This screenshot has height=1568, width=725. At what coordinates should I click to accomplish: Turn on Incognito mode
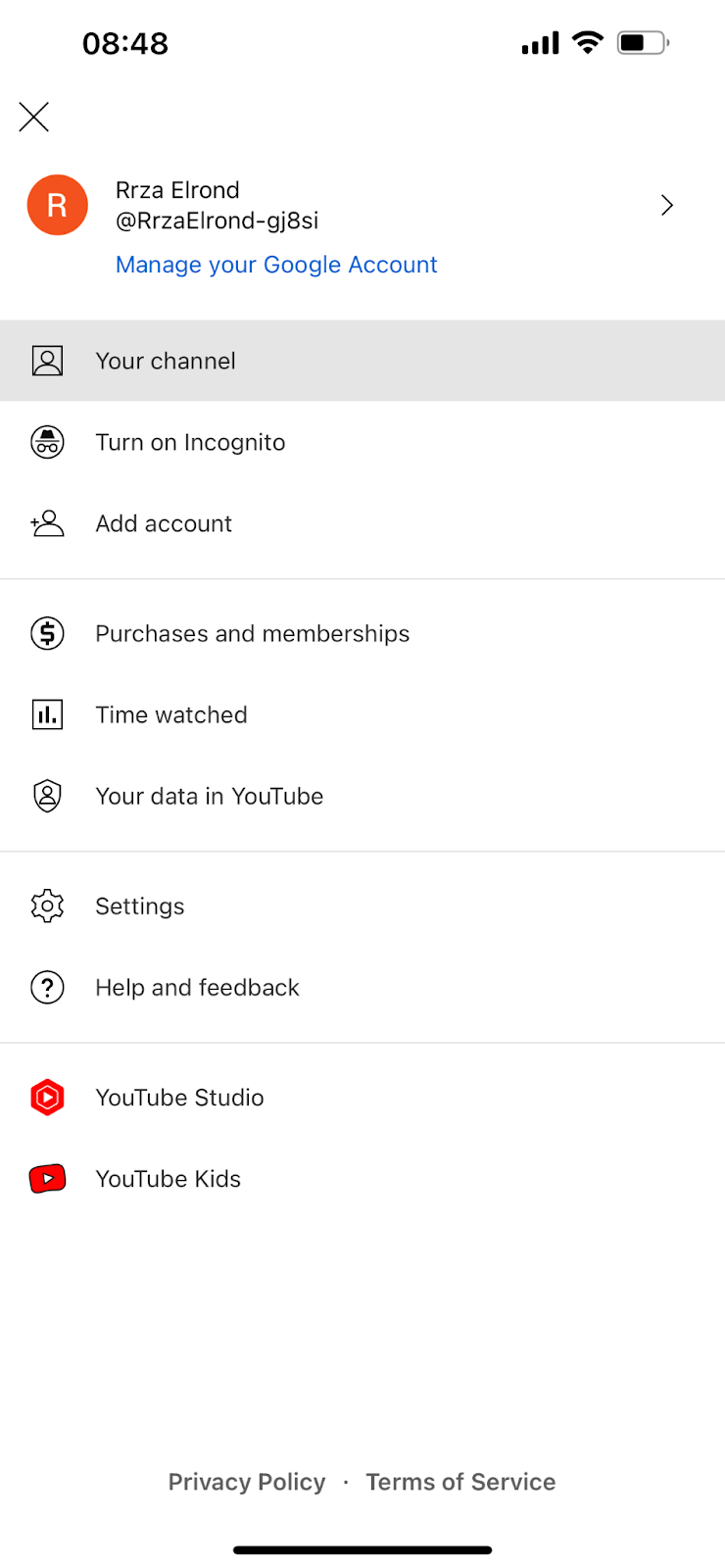(190, 442)
